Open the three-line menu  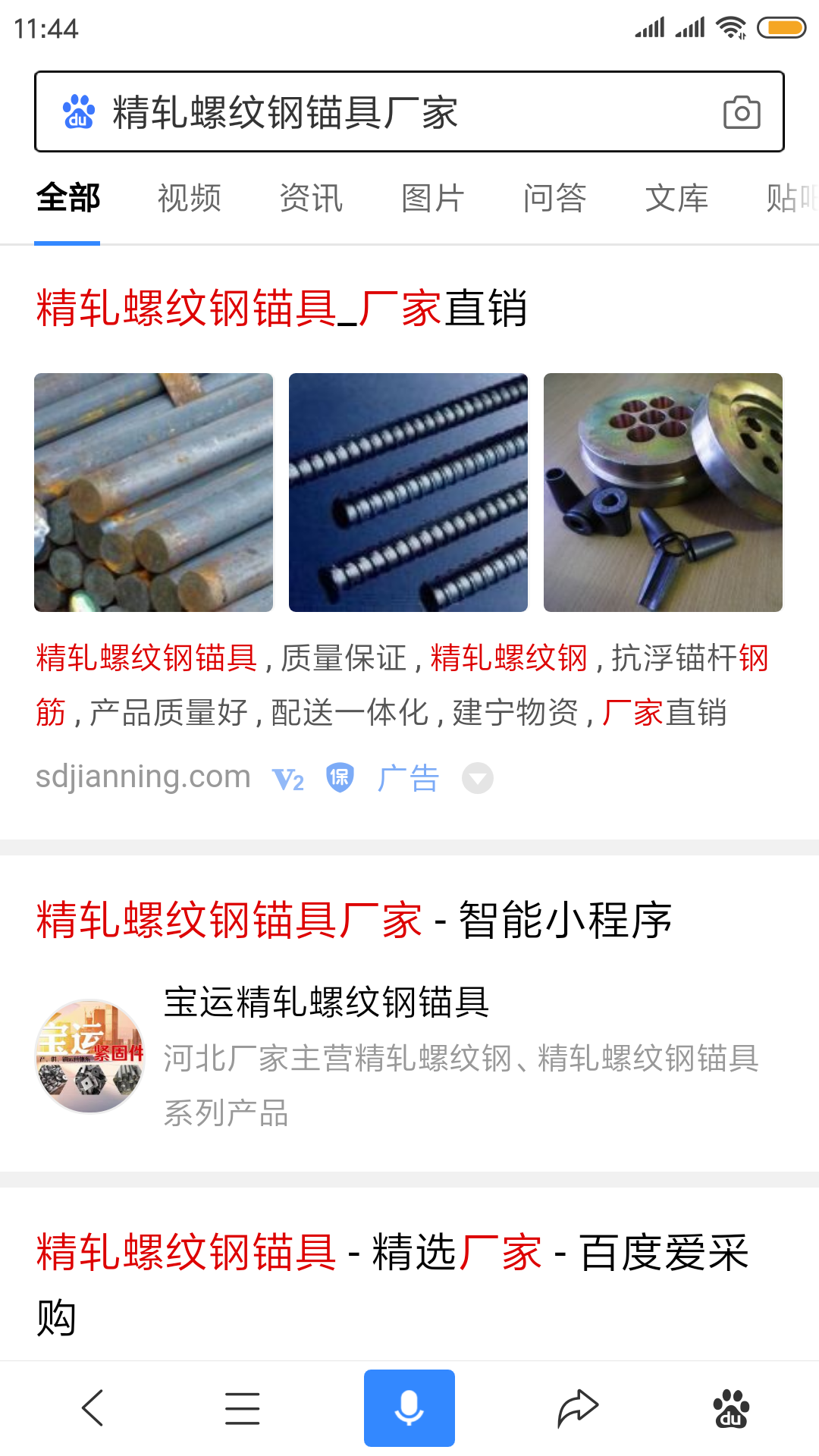tap(243, 1408)
